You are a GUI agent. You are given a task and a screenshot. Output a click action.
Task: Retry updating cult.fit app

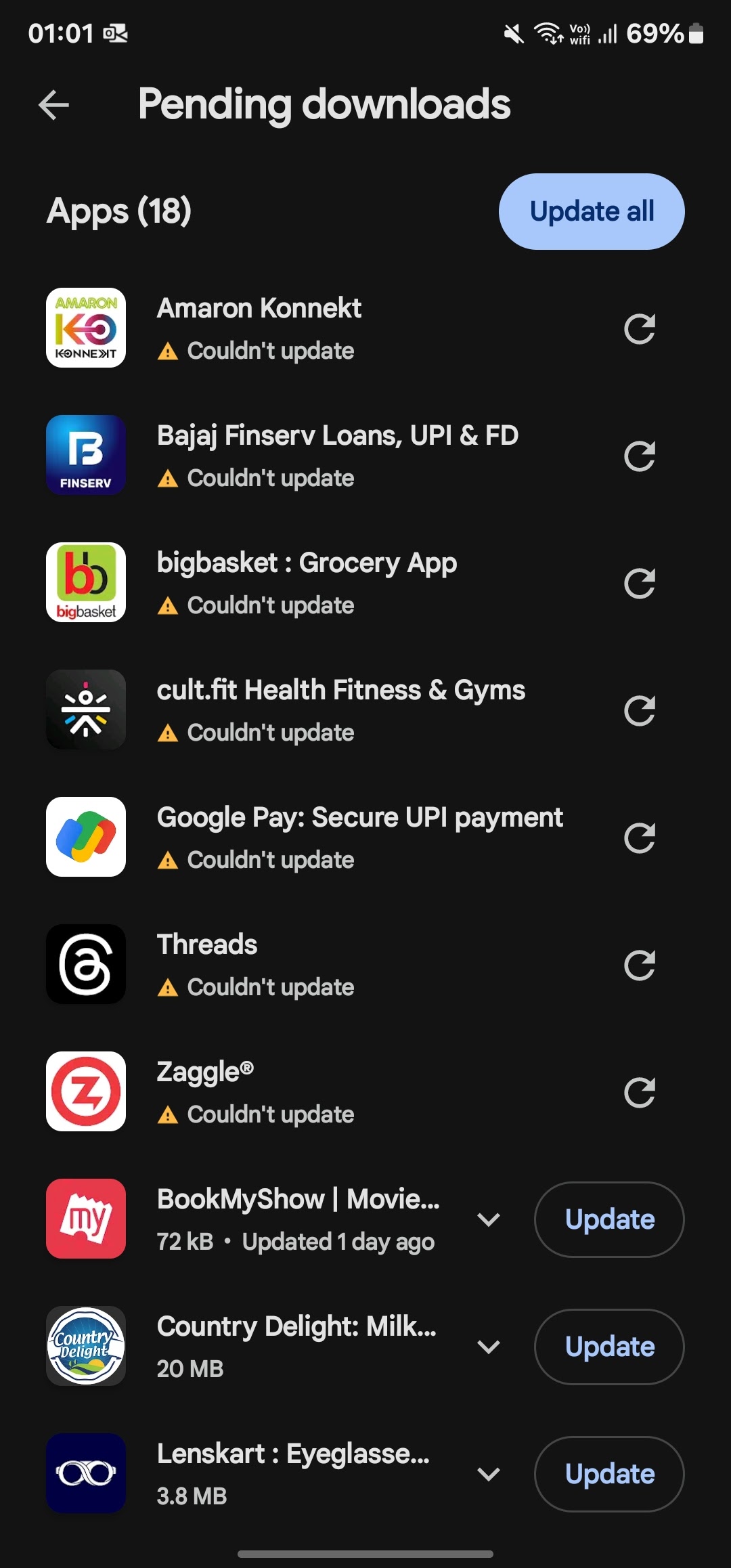coord(639,711)
